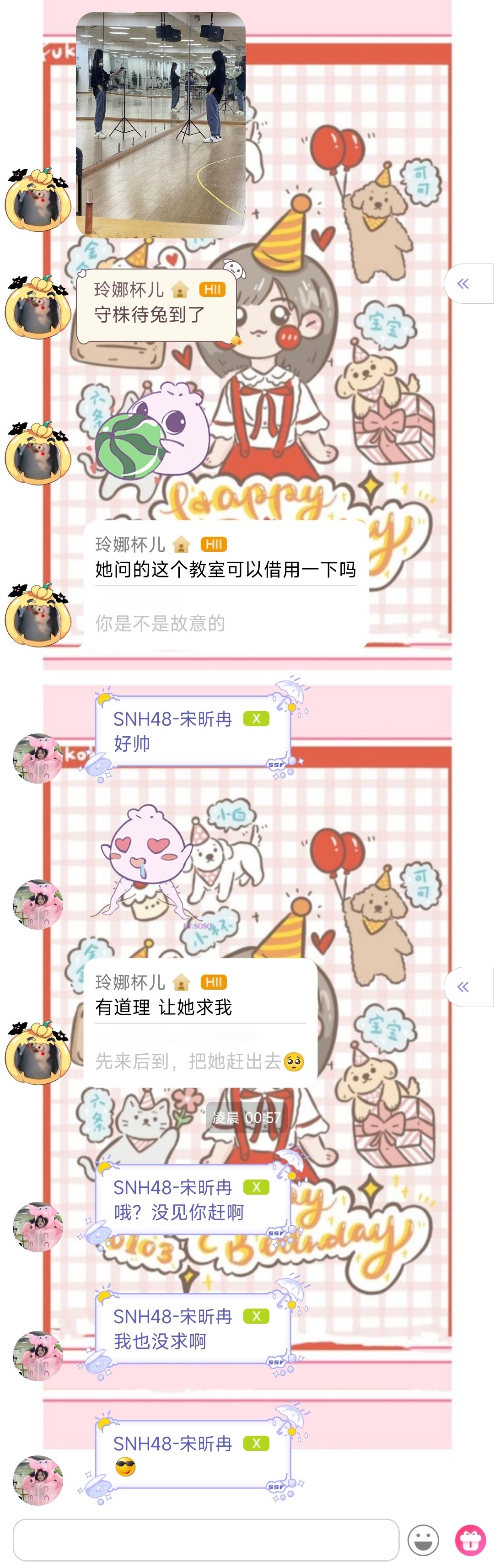The width and height of the screenshot is (494, 1568).
Task: Open the avatar next to the 好帅 message
Action: click(38, 758)
